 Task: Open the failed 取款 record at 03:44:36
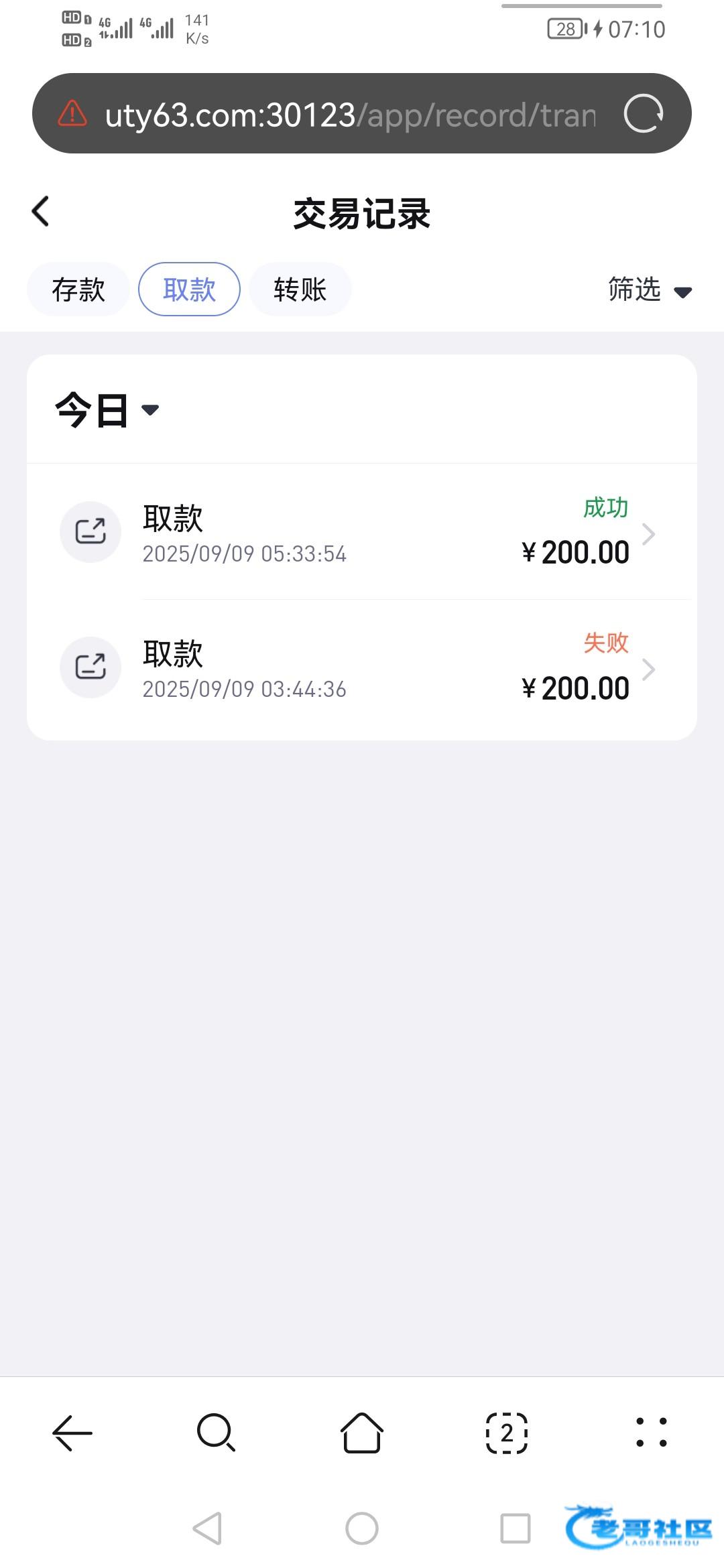(362, 669)
